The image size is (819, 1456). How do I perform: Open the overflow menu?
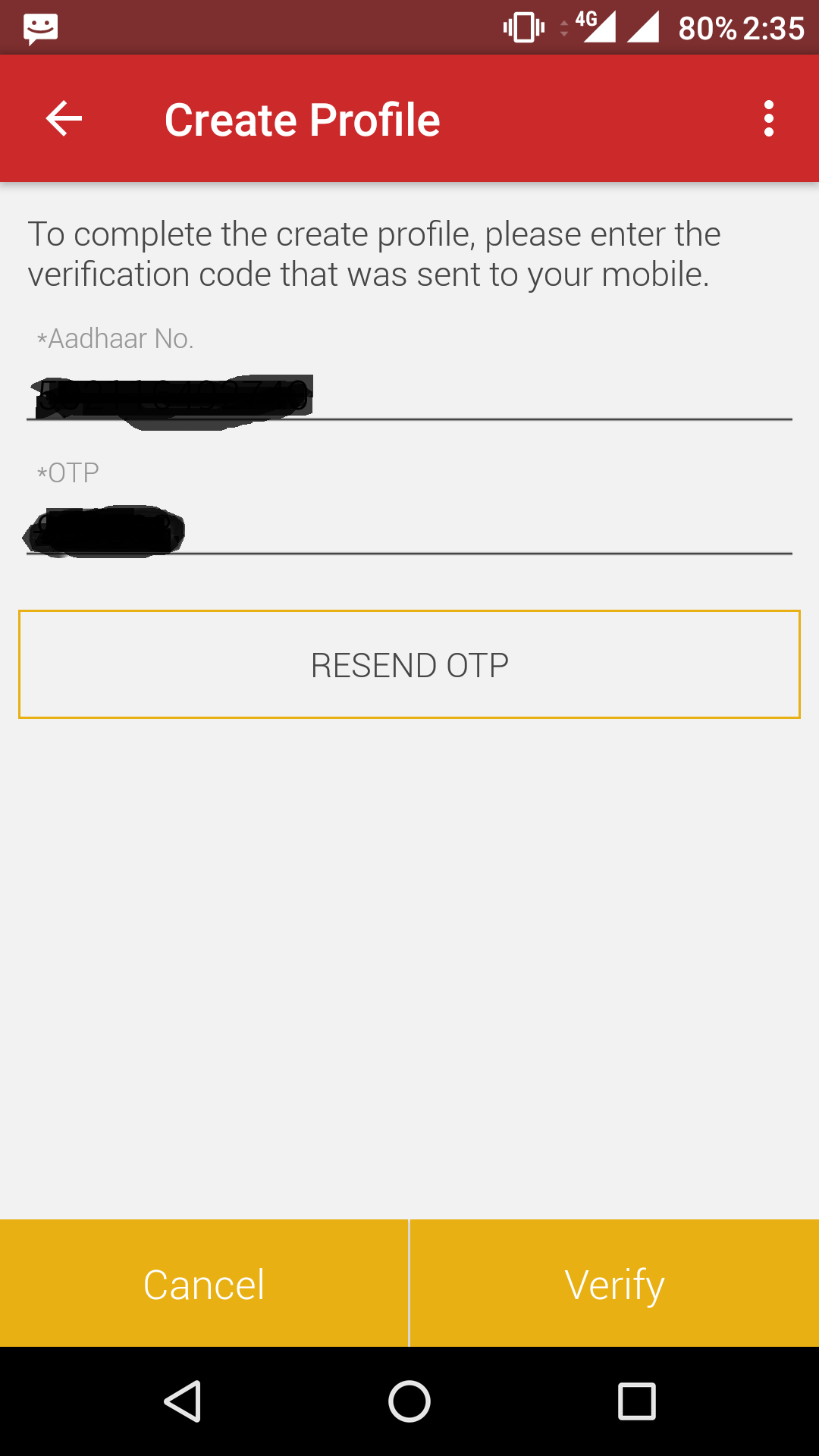pos(768,119)
